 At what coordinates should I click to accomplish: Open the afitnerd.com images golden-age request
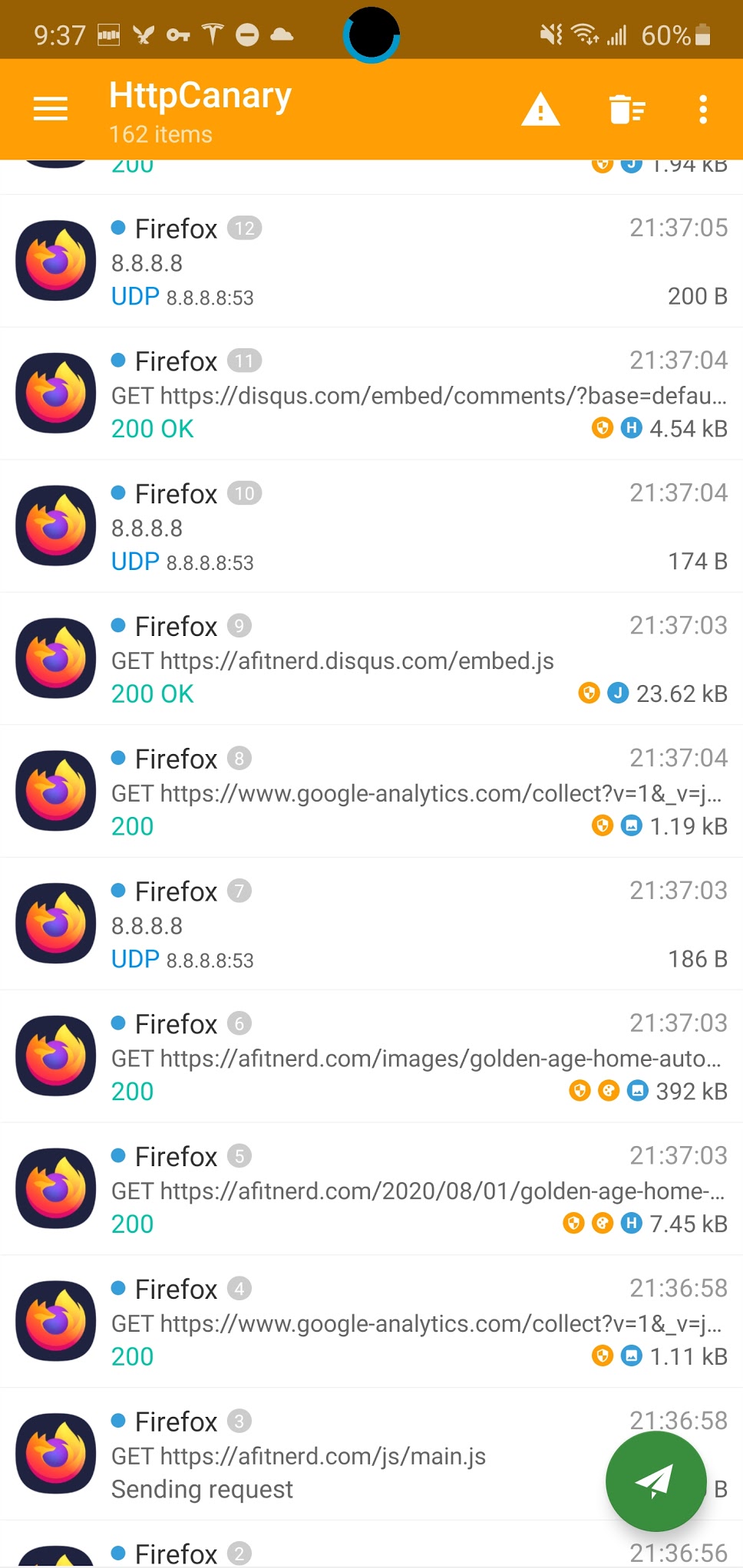371,1056
